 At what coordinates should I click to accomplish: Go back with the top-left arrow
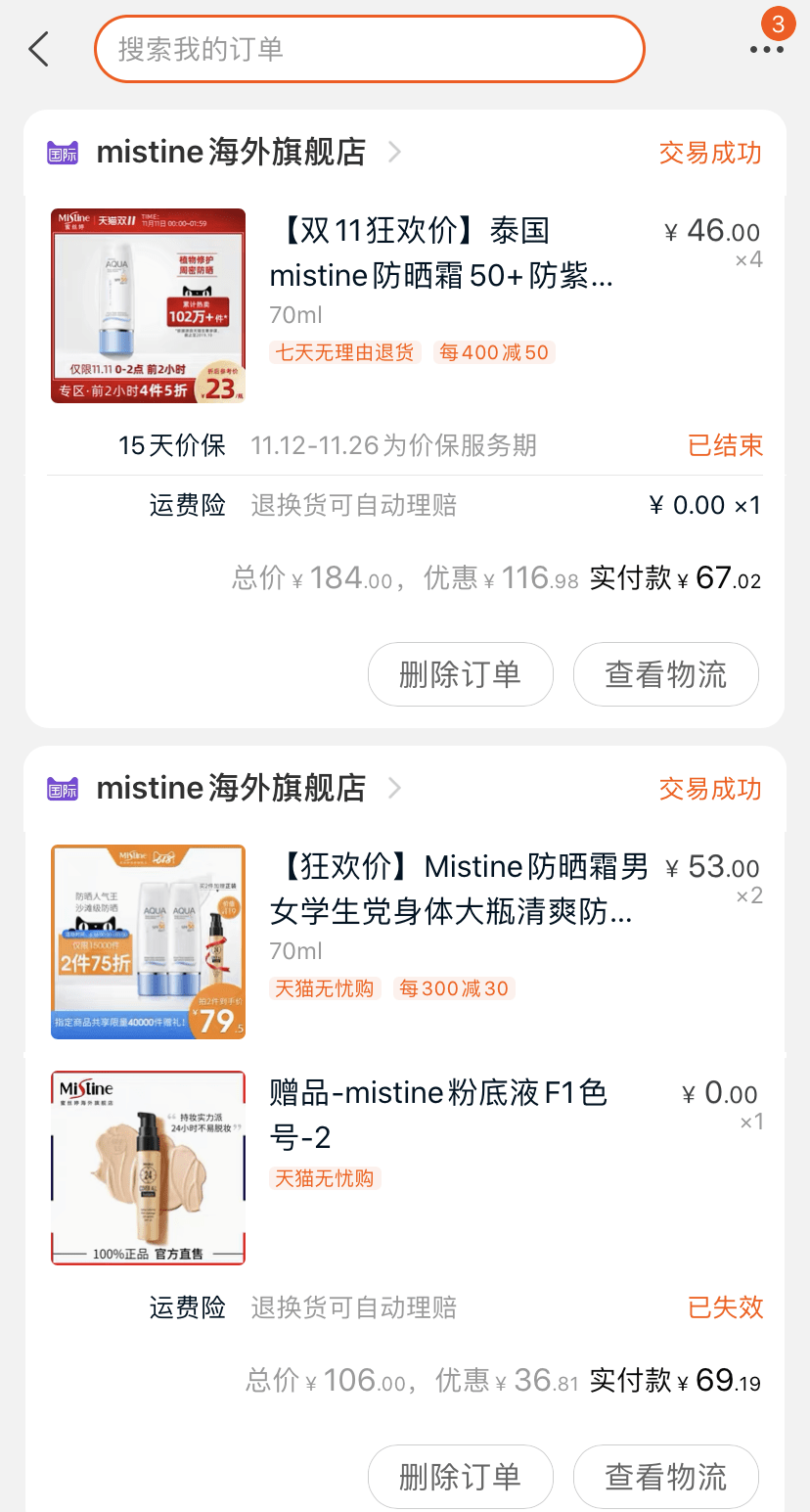tap(39, 49)
